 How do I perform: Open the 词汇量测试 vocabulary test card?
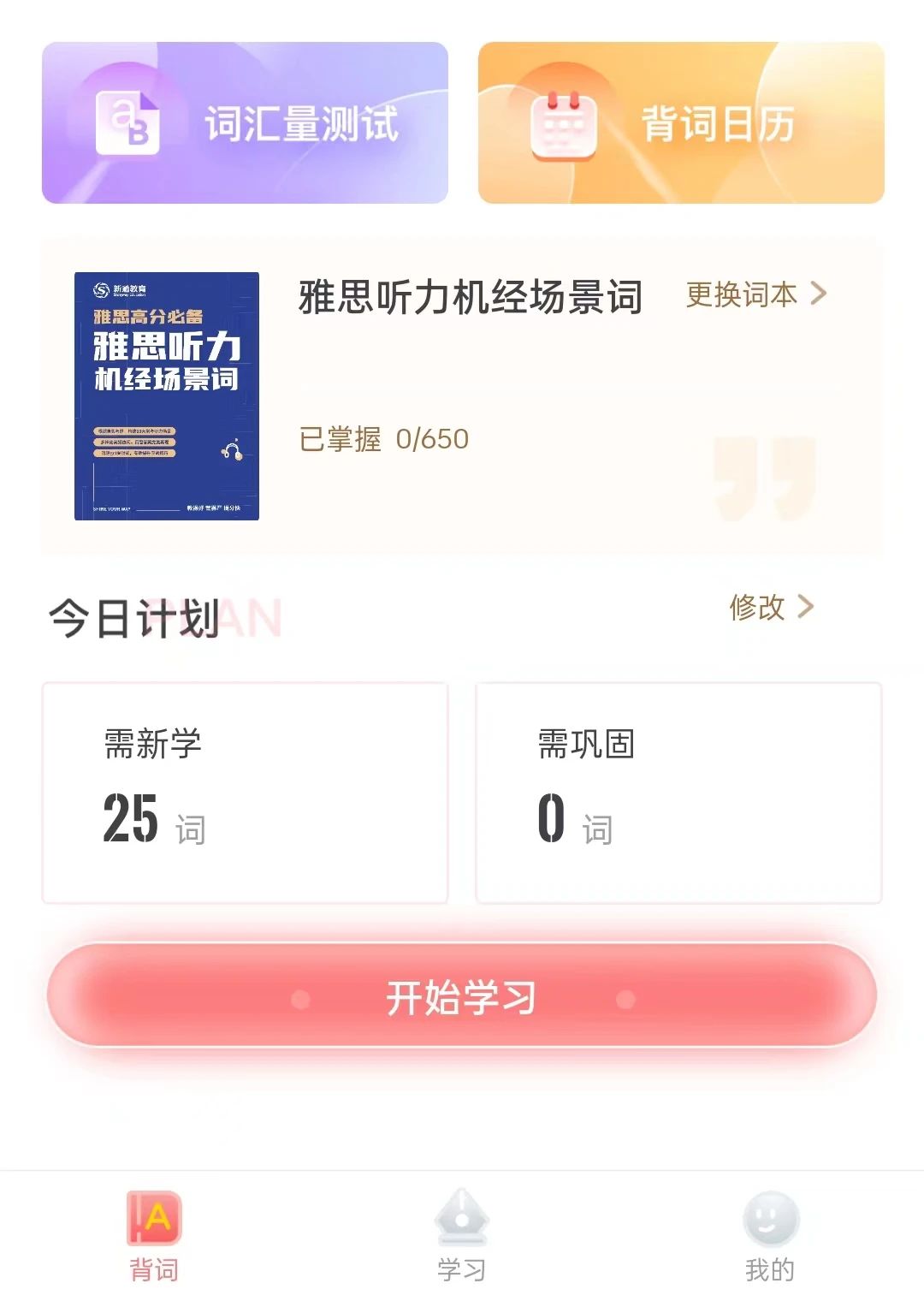tap(245, 123)
